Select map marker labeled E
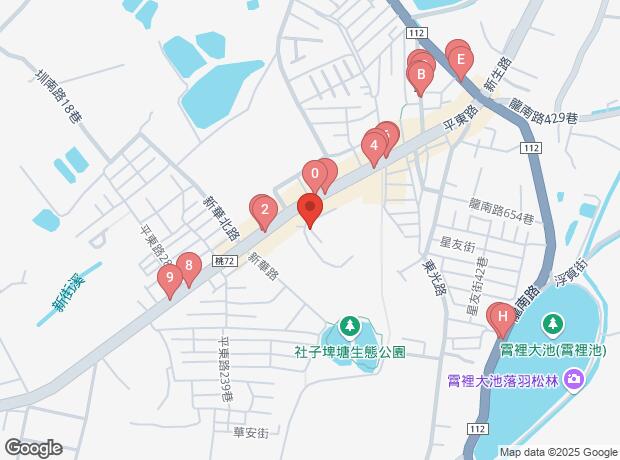The width and height of the screenshot is (620, 460). (x=459, y=59)
